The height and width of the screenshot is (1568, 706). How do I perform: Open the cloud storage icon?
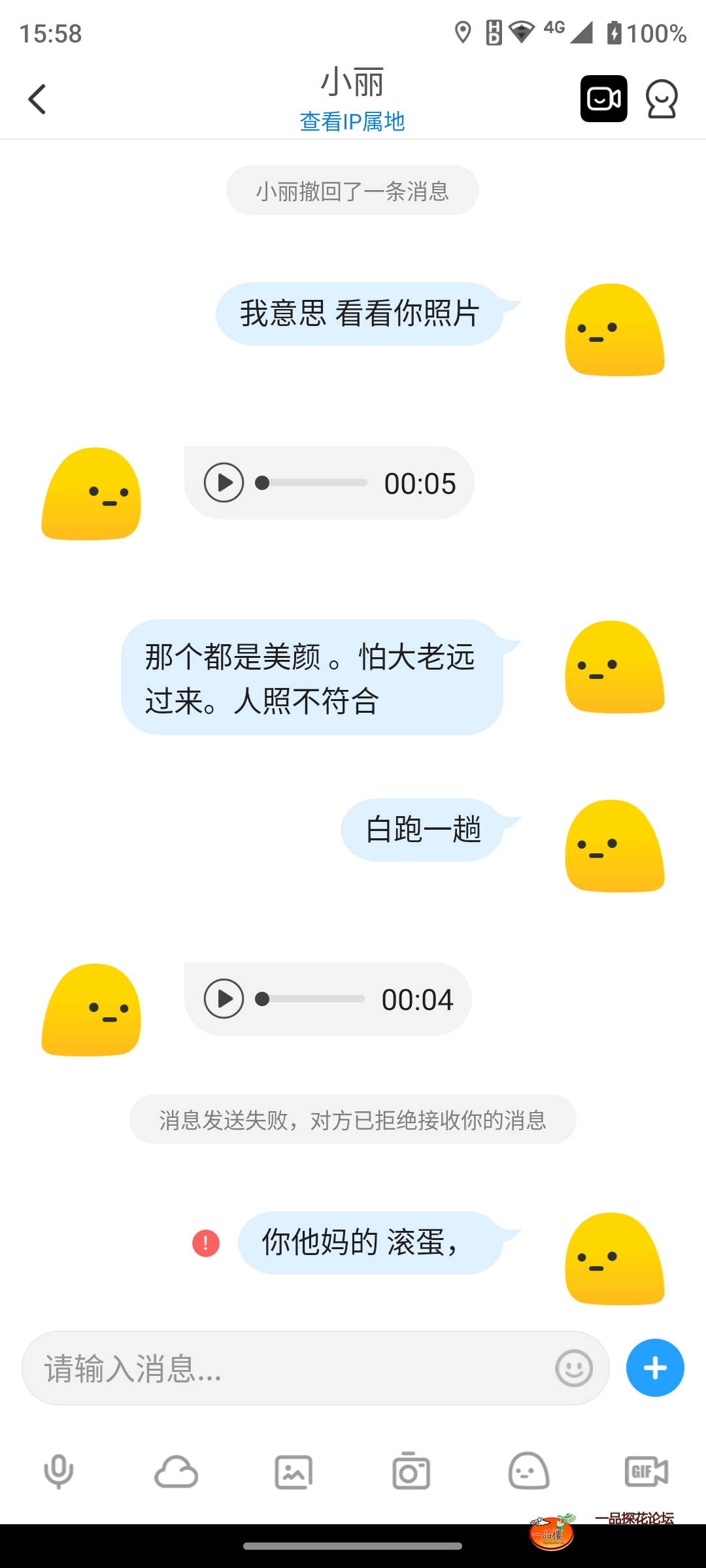click(175, 1472)
